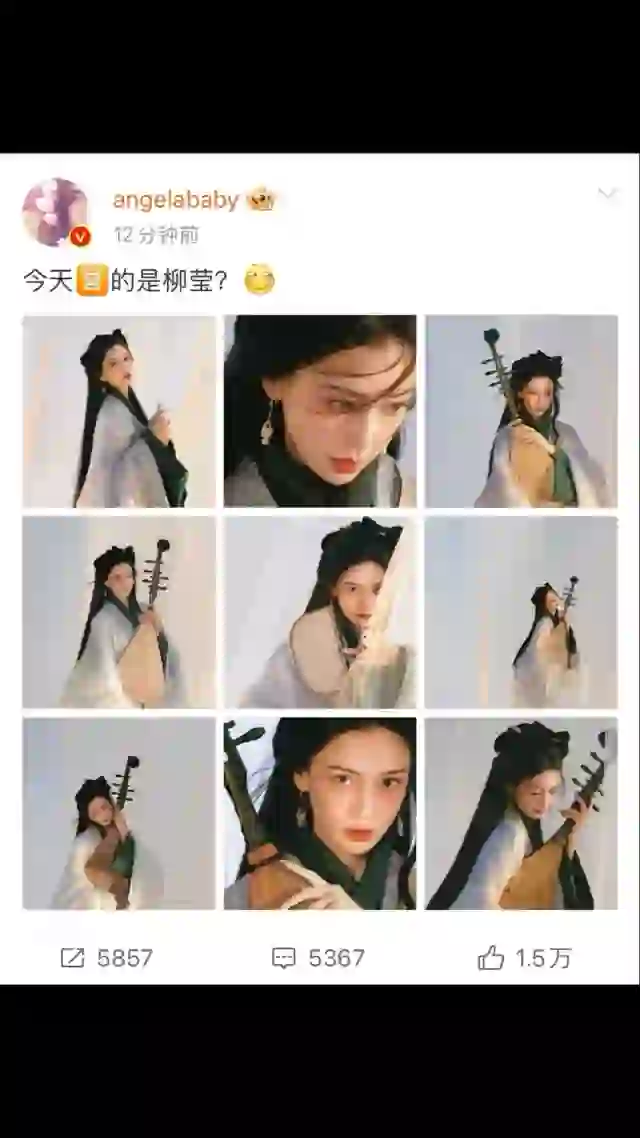The height and width of the screenshot is (1138, 640).
Task: View the center photo of the grid
Action: [x=320, y=612]
